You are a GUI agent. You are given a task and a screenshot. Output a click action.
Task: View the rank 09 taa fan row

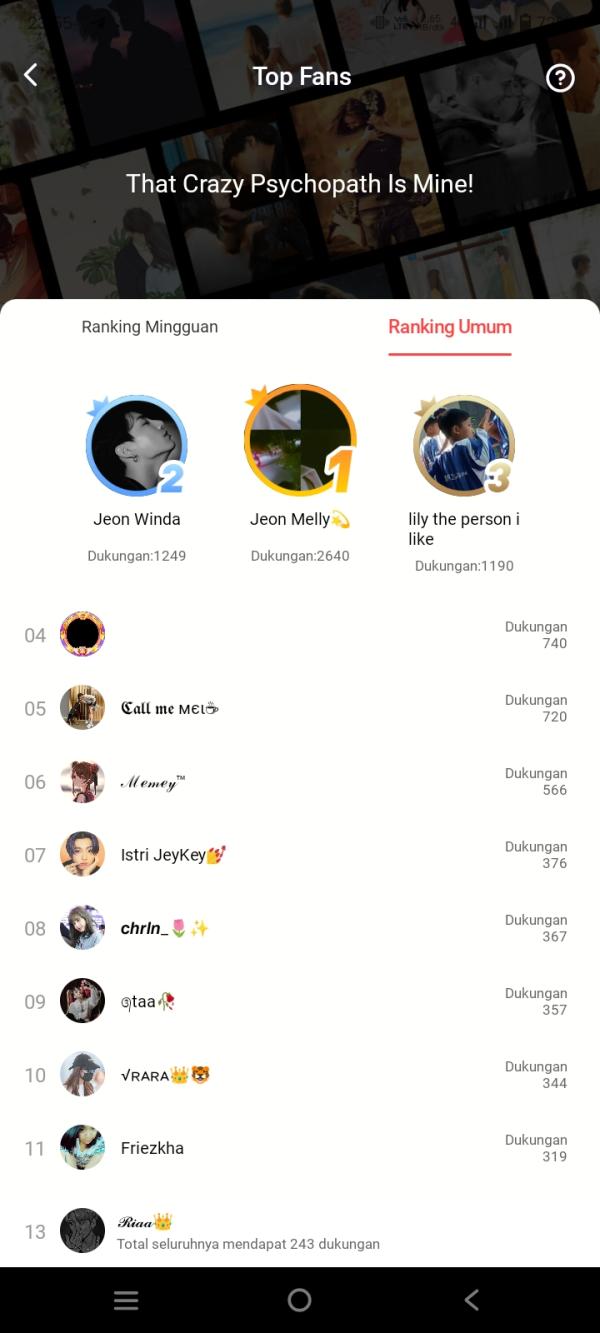[x=300, y=1001]
